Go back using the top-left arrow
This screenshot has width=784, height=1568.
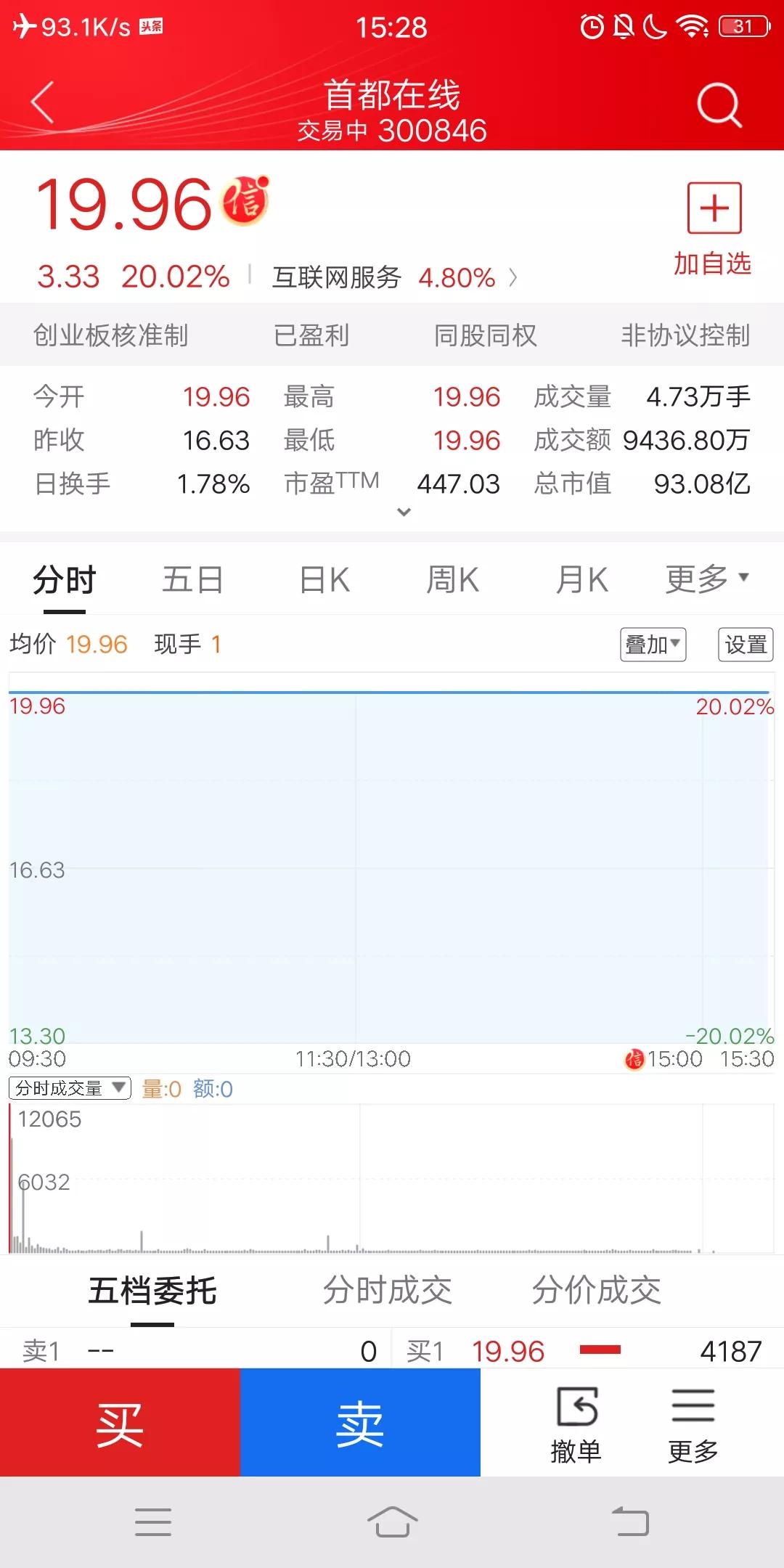(x=43, y=102)
